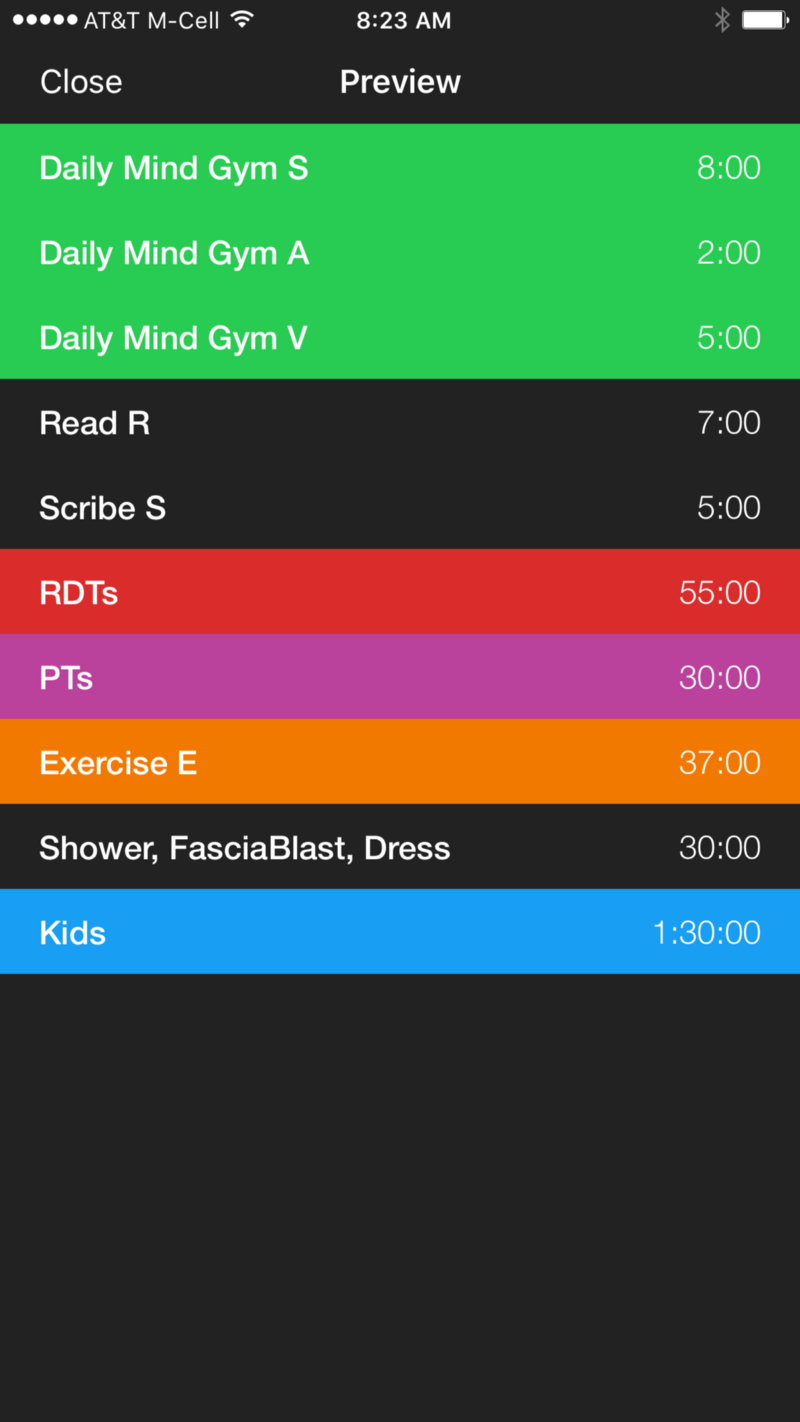The image size is (800, 1422).
Task: Open the Daily Mind Gym A entry
Action: pos(400,252)
